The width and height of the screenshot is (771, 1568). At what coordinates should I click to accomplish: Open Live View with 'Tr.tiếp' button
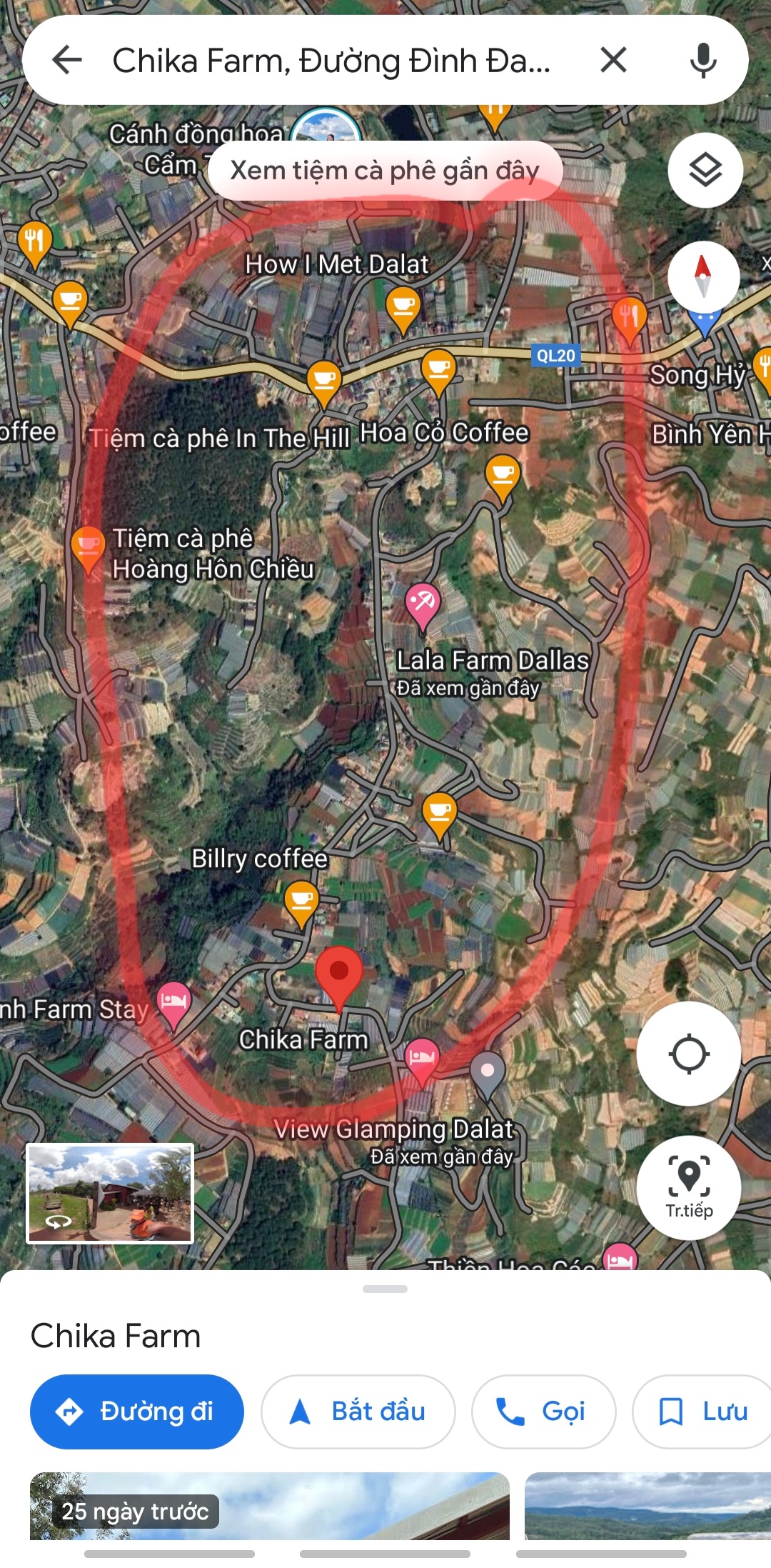pyautogui.click(x=688, y=1187)
